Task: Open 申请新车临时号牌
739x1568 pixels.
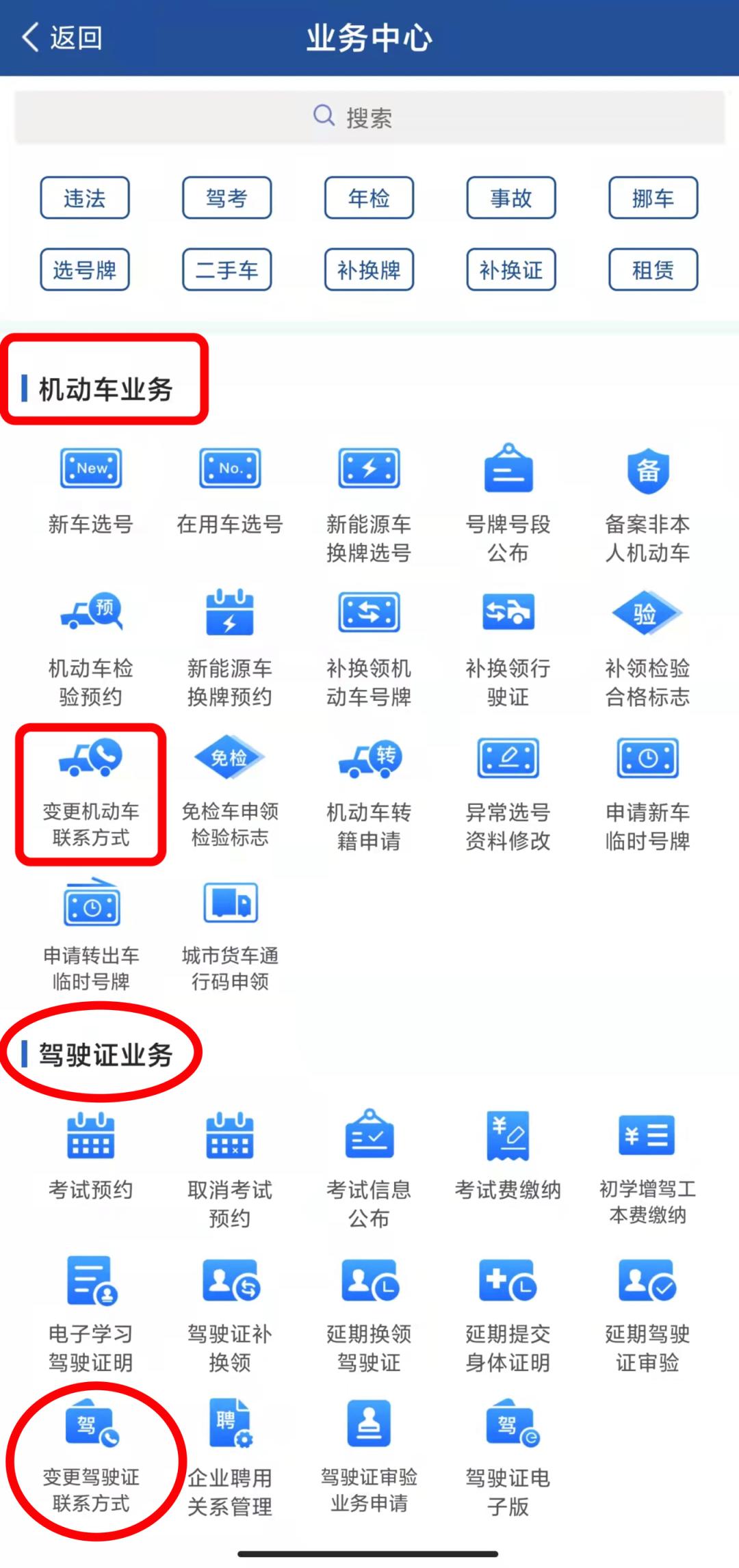Action: [647, 792]
